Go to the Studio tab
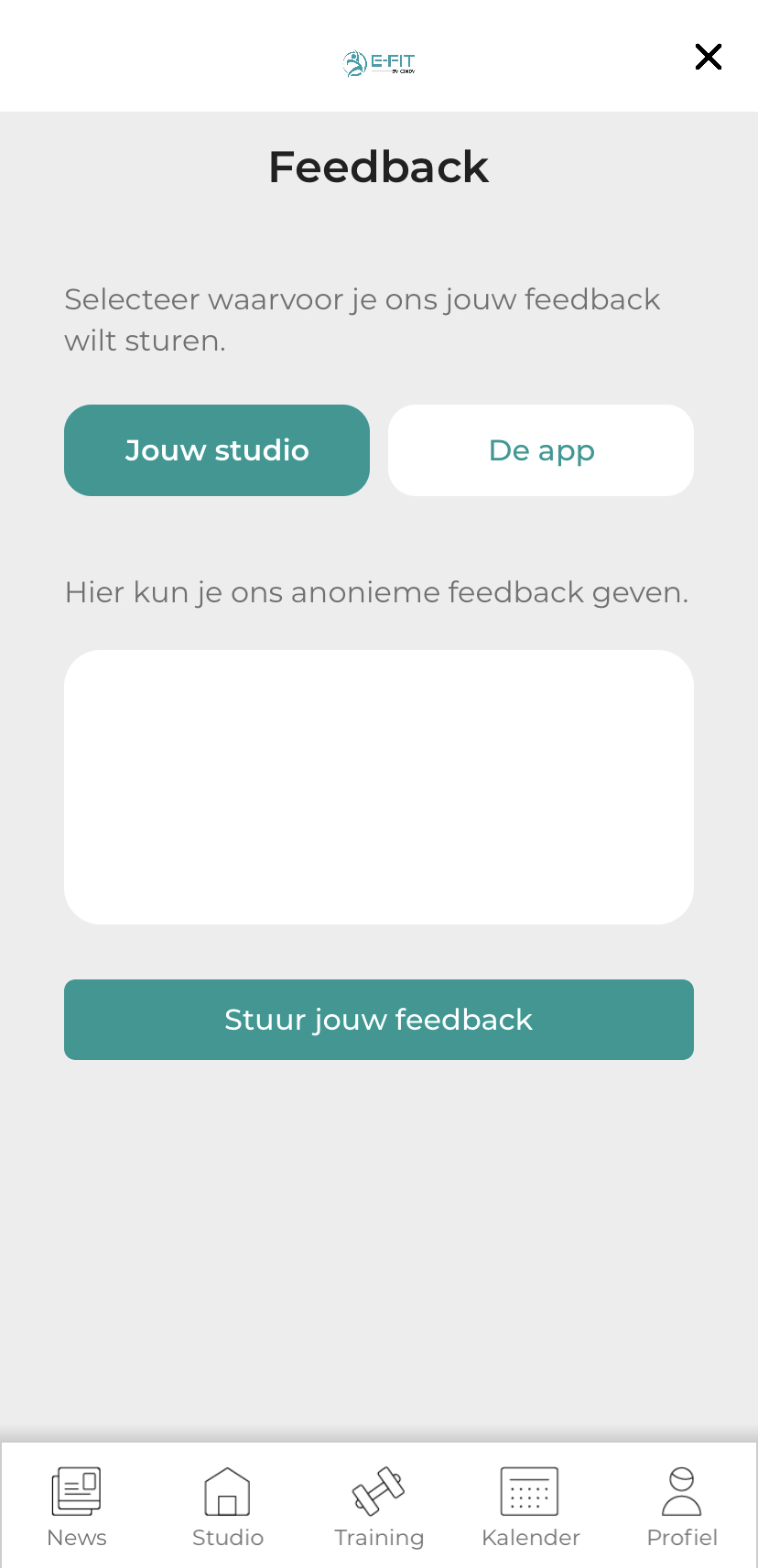Screen dimensions: 758x1568 pos(228,1507)
